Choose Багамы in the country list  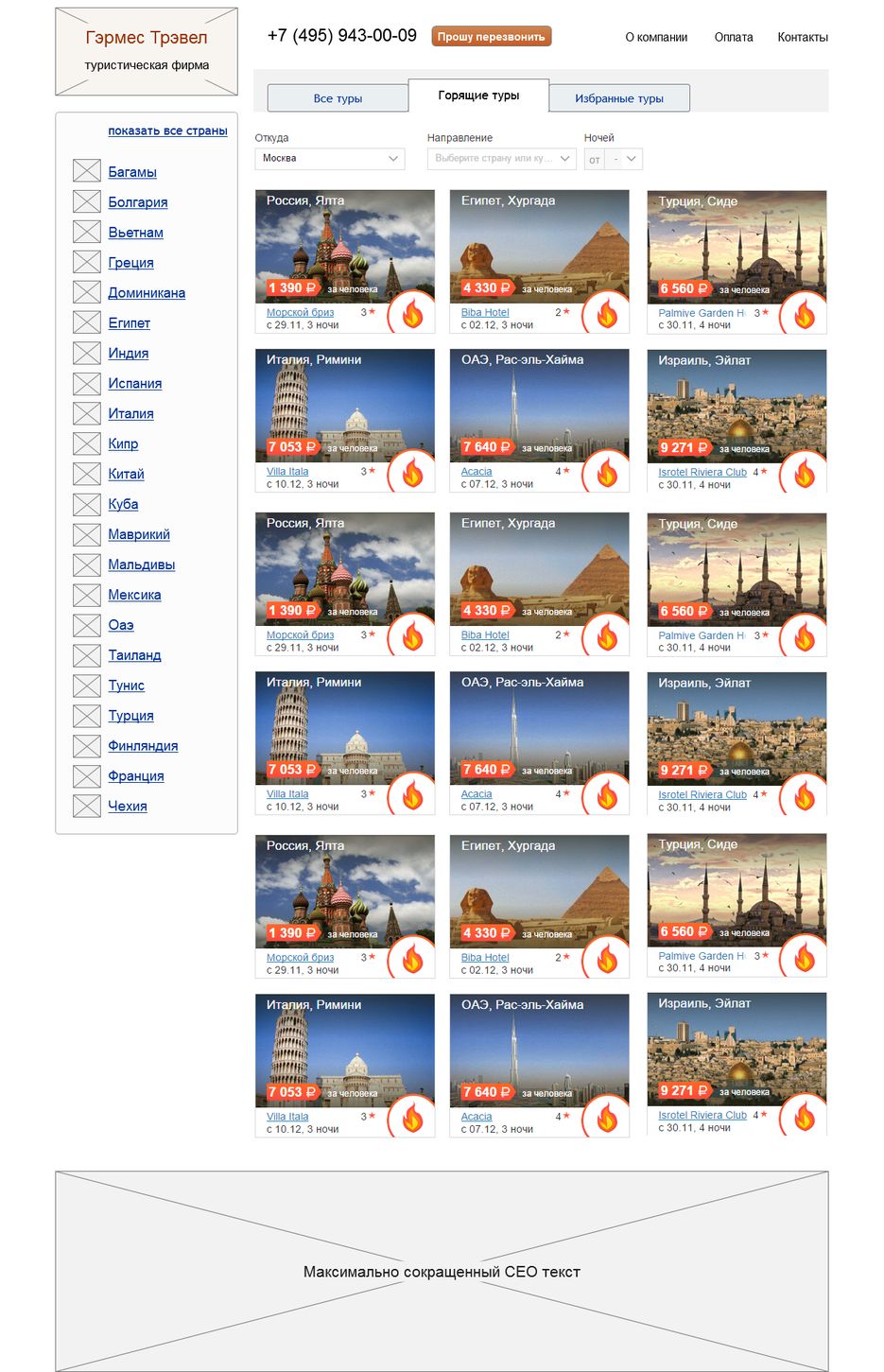click(132, 172)
